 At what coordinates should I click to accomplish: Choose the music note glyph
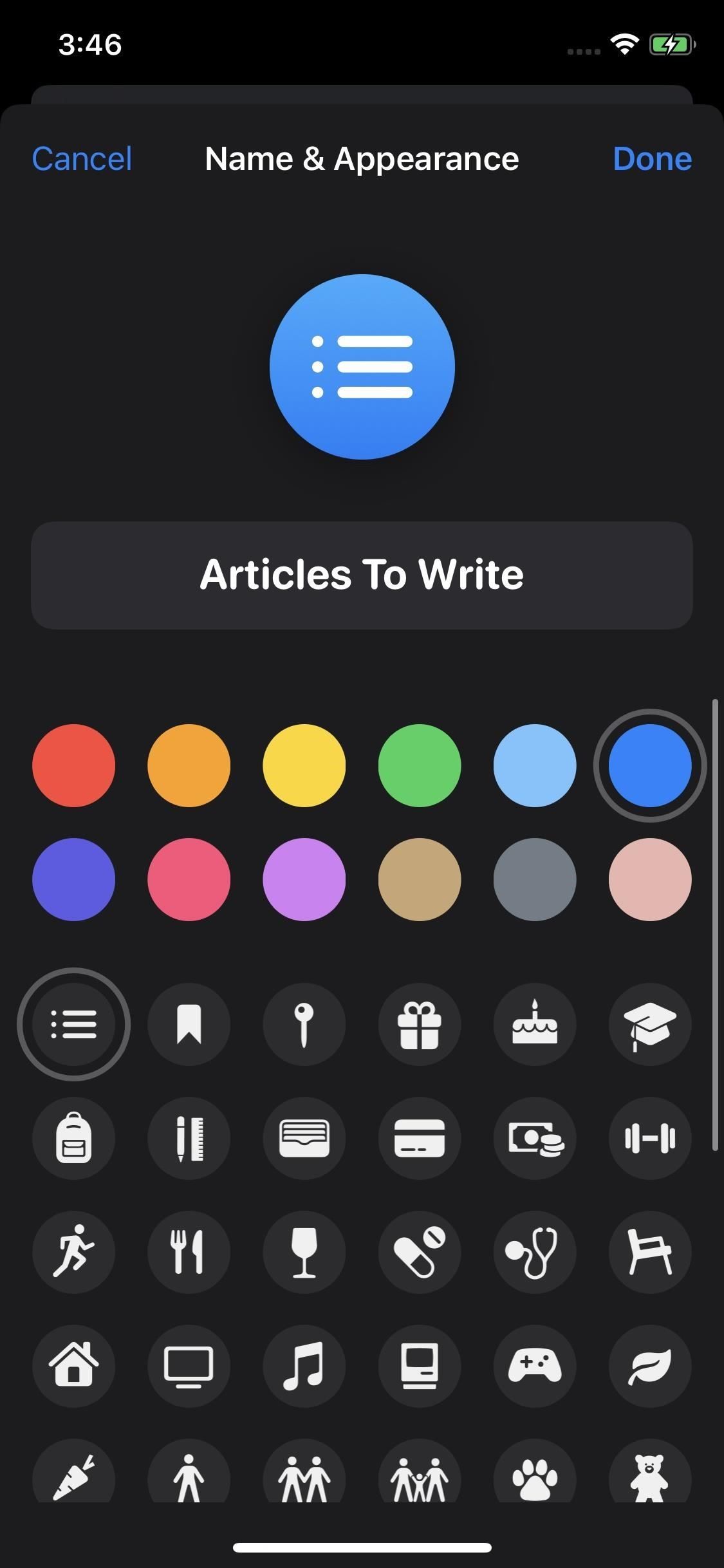coord(304,1366)
